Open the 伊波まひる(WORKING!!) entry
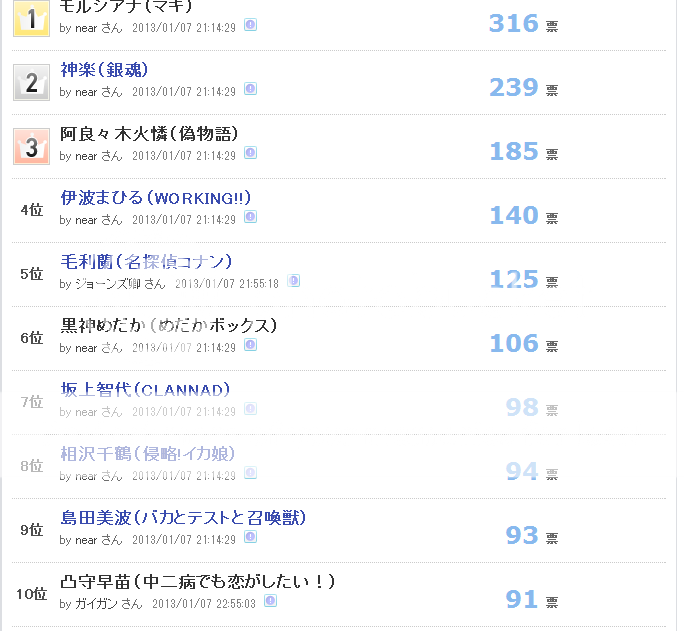The height and width of the screenshot is (638, 684). click(x=155, y=197)
